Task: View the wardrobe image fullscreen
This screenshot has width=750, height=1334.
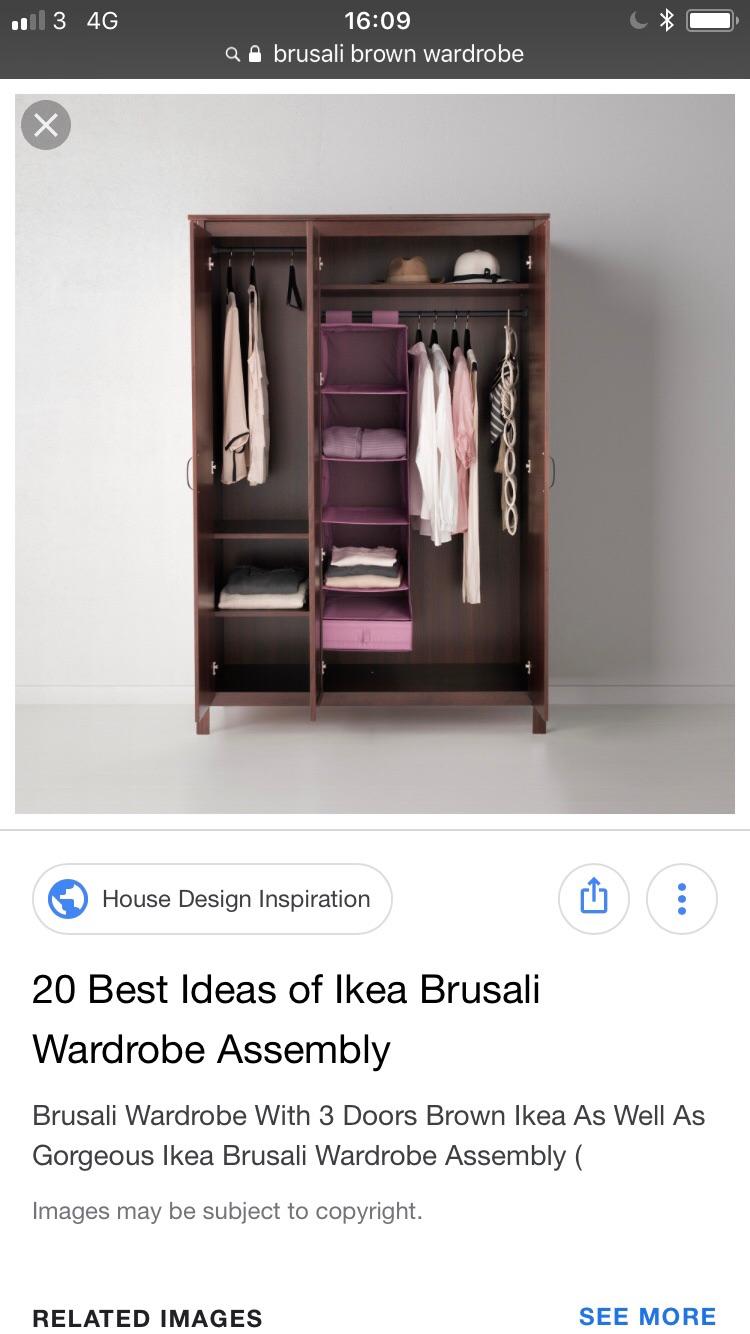Action: coord(375,450)
